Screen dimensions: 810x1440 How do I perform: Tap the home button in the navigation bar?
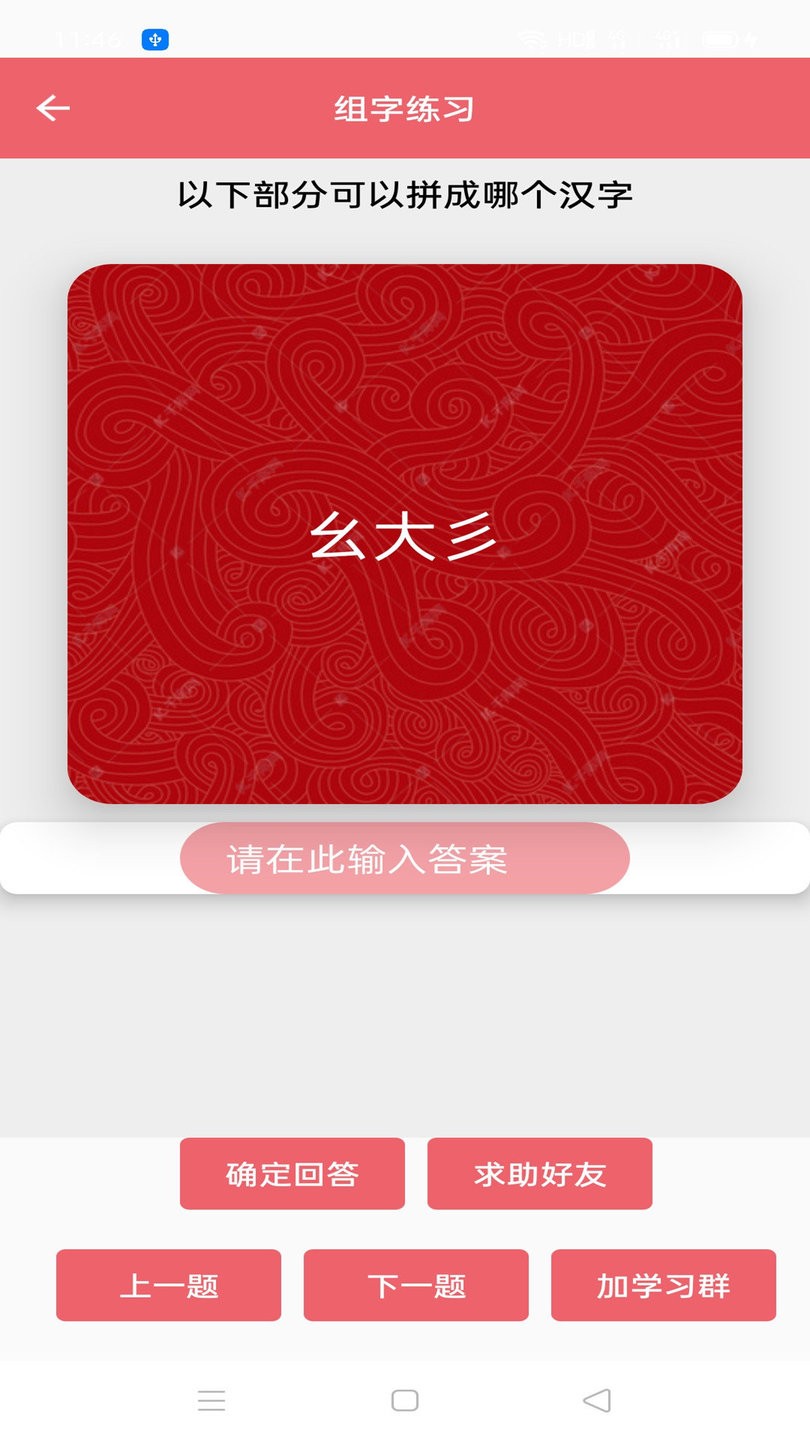tap(405, 1400)
